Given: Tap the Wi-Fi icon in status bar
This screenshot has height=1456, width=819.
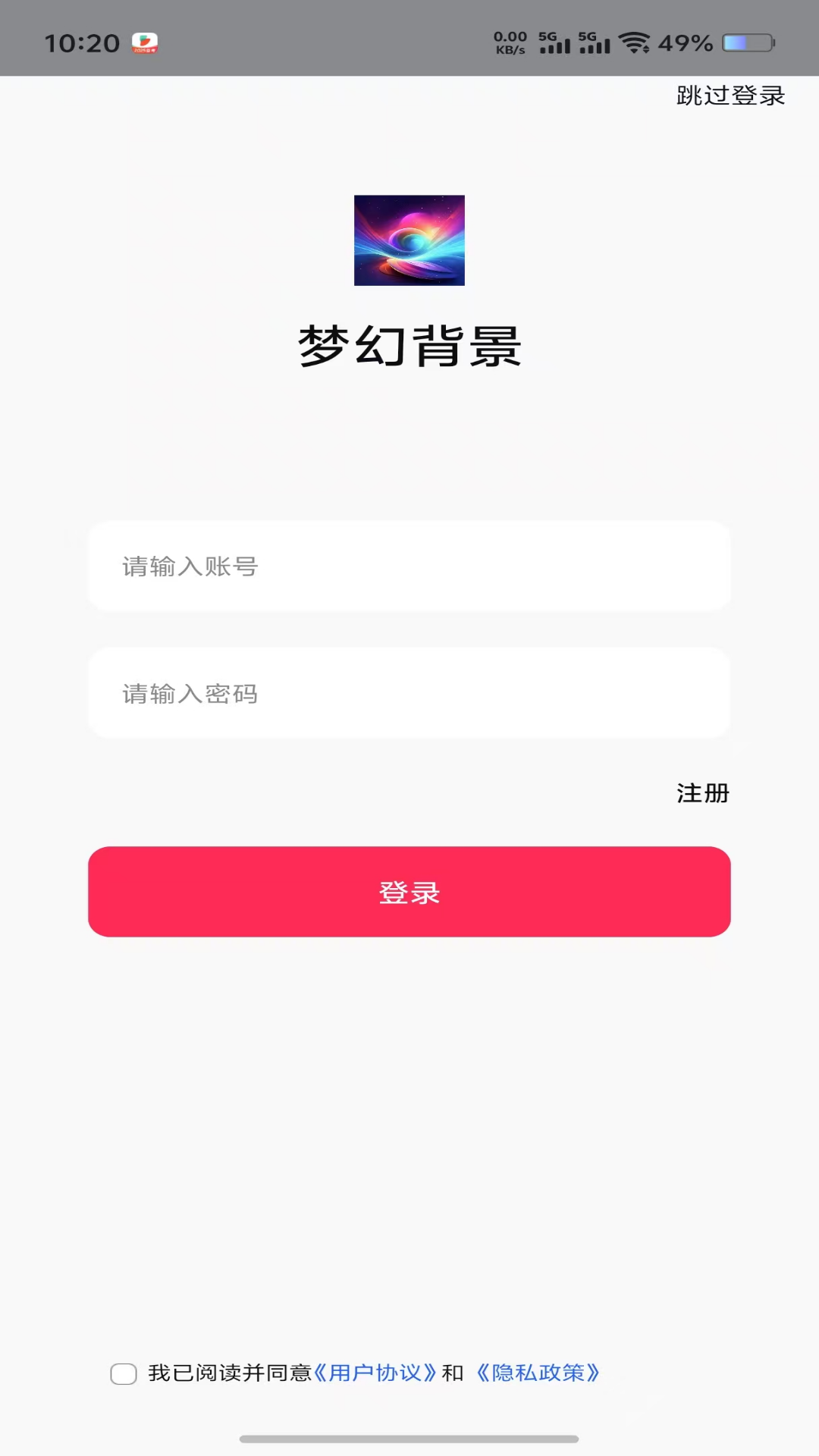Looking at the screenshot, I should coord(634,43).
